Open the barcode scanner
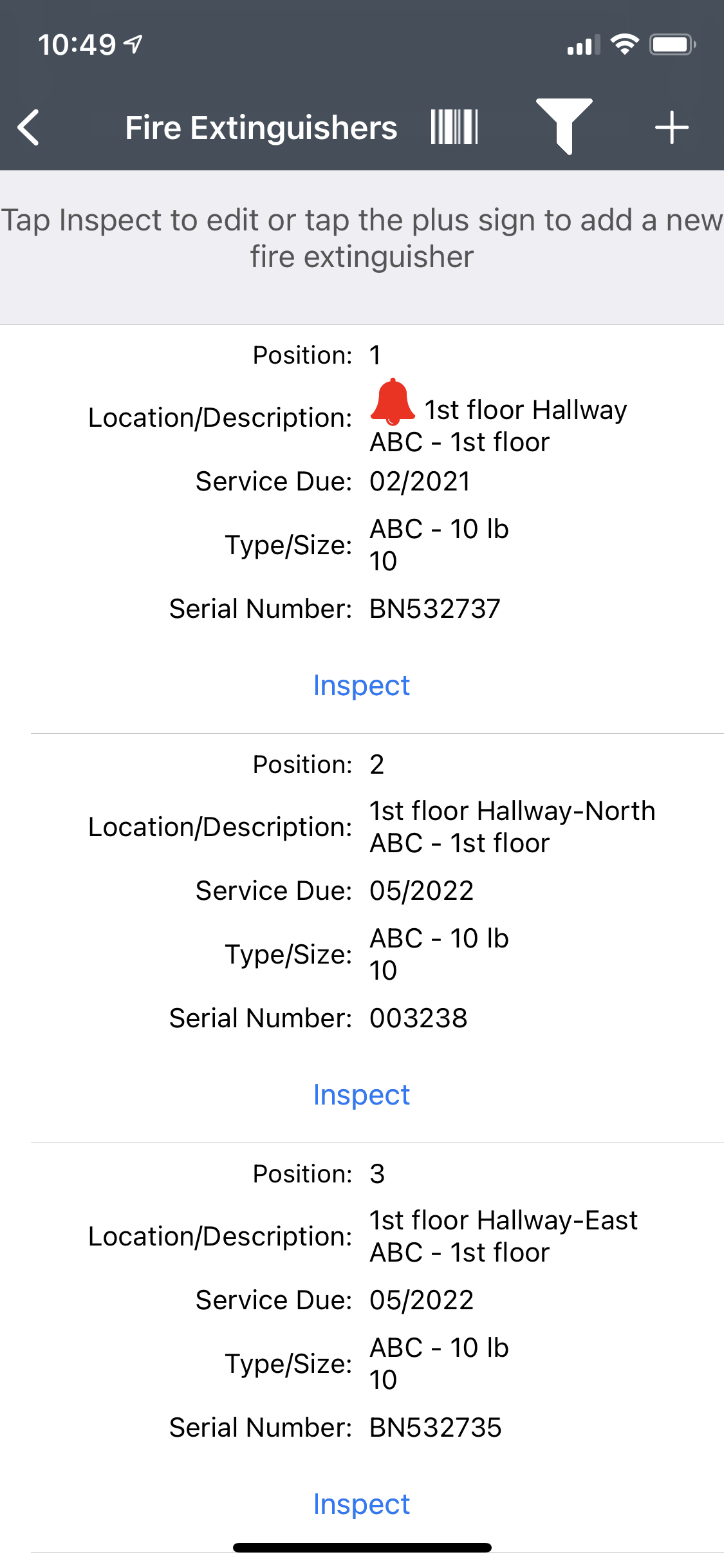Viewport: 724px width, 1568px height. [454, 127]
